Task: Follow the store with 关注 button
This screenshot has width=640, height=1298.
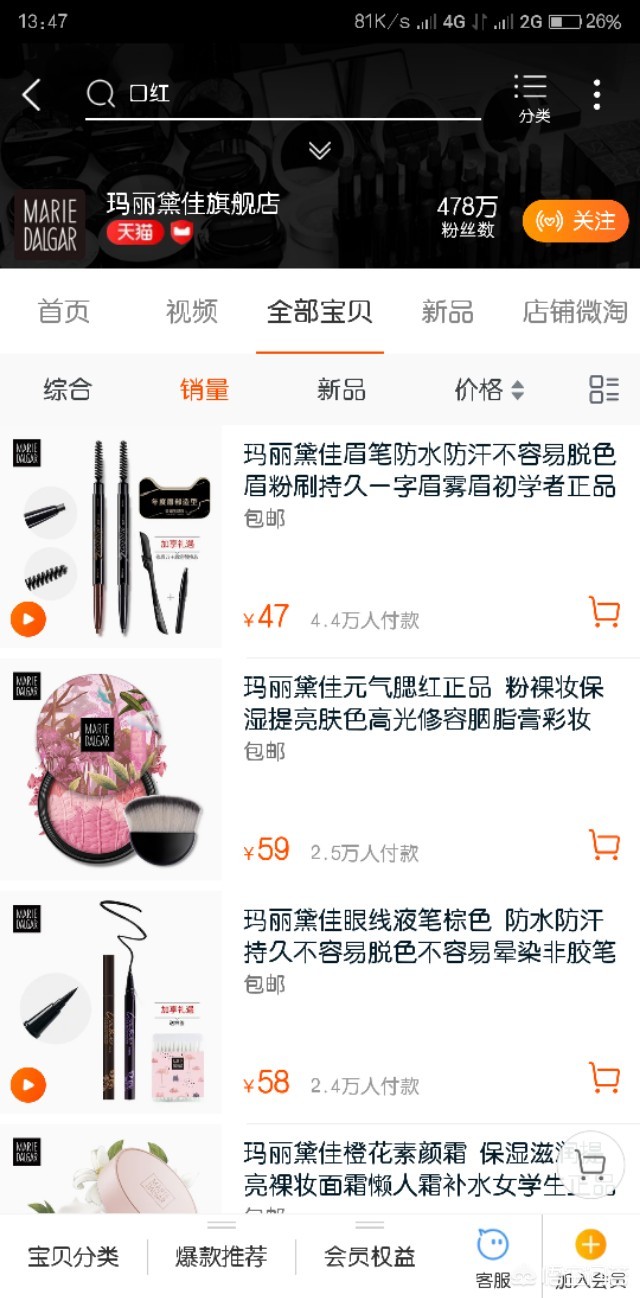Action: point(575,221)
